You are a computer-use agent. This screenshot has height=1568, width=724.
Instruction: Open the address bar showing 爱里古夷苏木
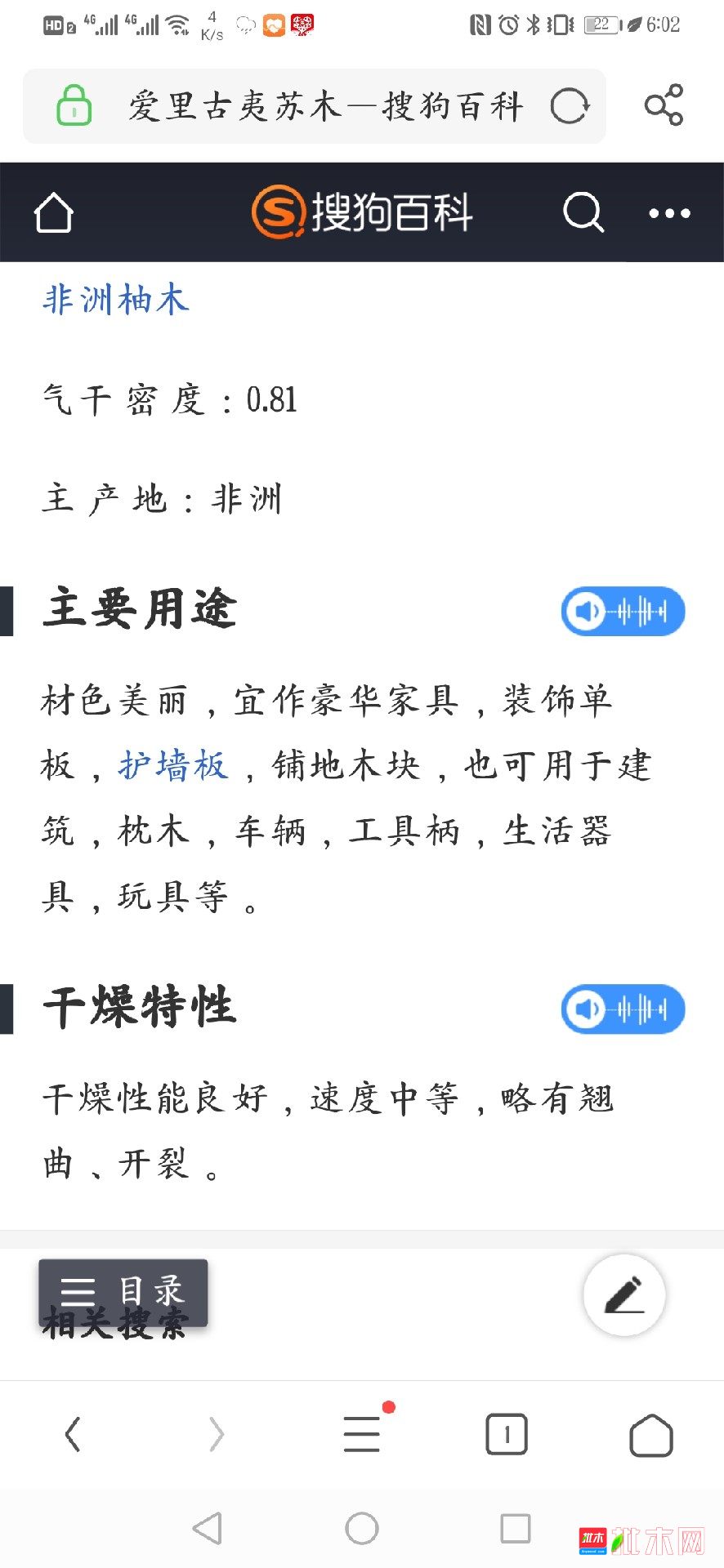315,106
